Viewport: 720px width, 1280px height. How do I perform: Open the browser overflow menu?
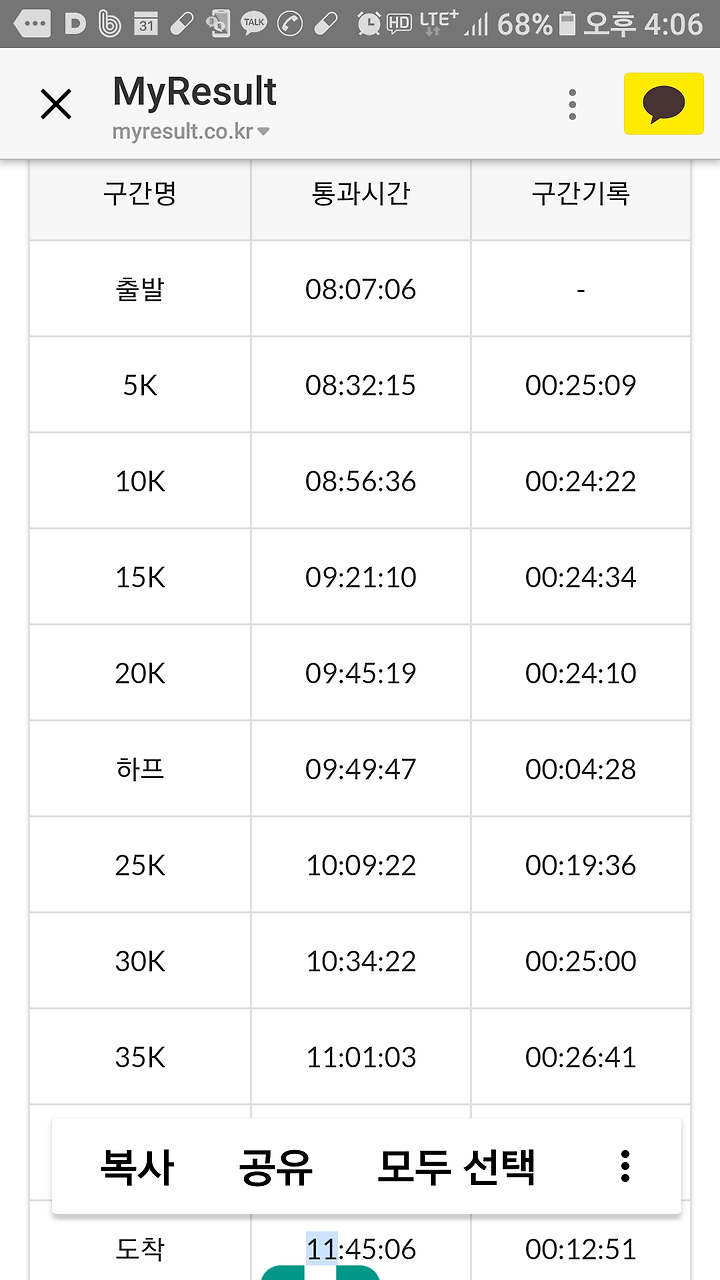(x=572, y=104)
